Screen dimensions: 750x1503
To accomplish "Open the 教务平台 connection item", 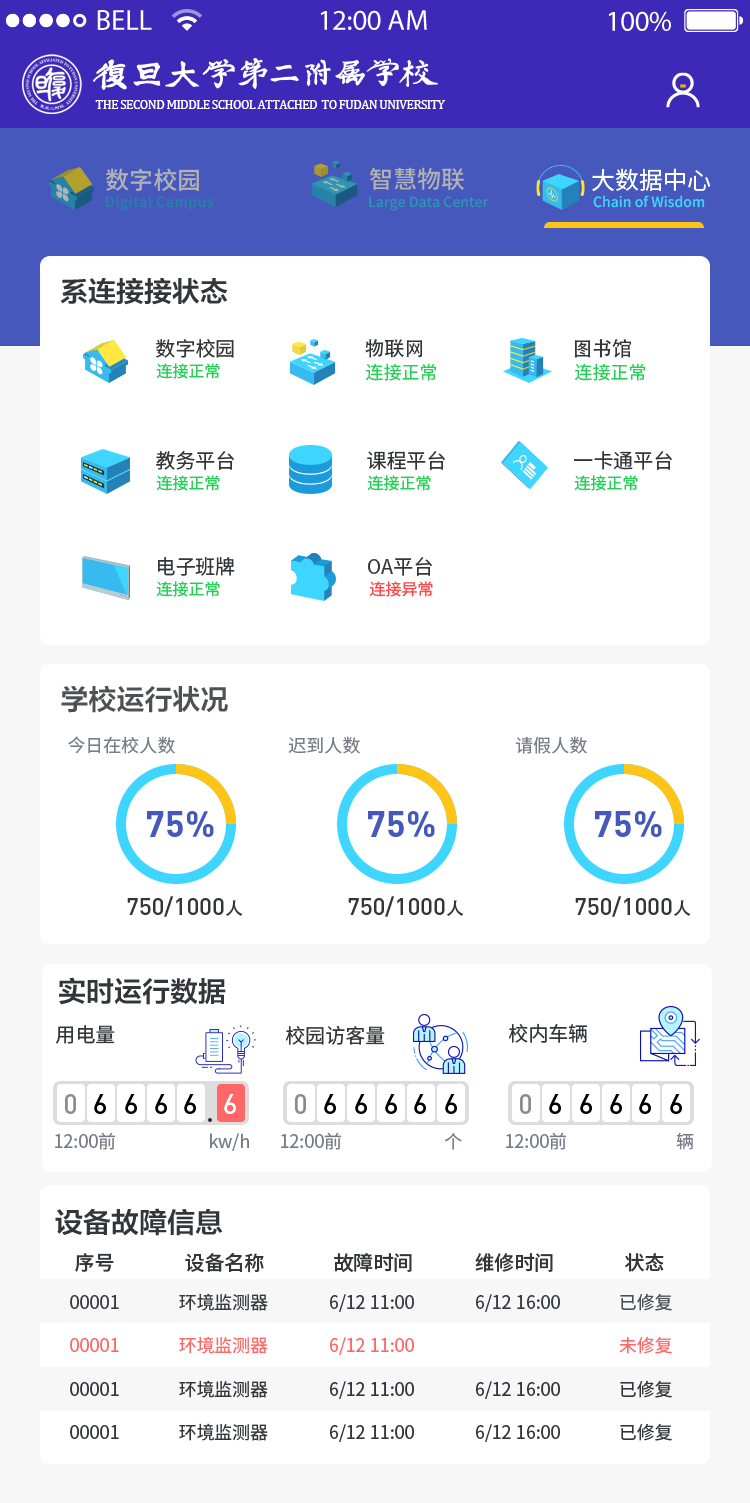I will (x=160, y=471).
